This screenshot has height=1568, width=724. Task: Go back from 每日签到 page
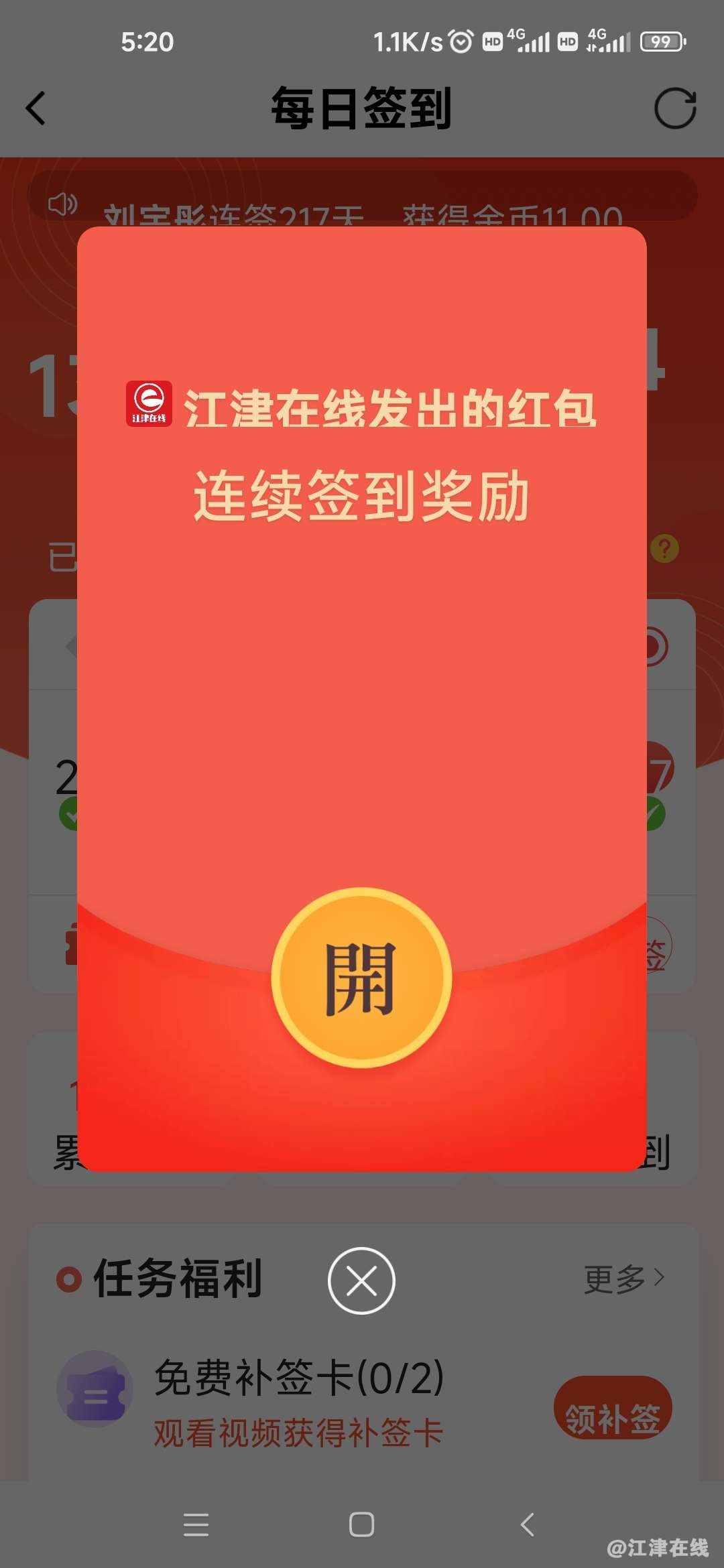36,109
